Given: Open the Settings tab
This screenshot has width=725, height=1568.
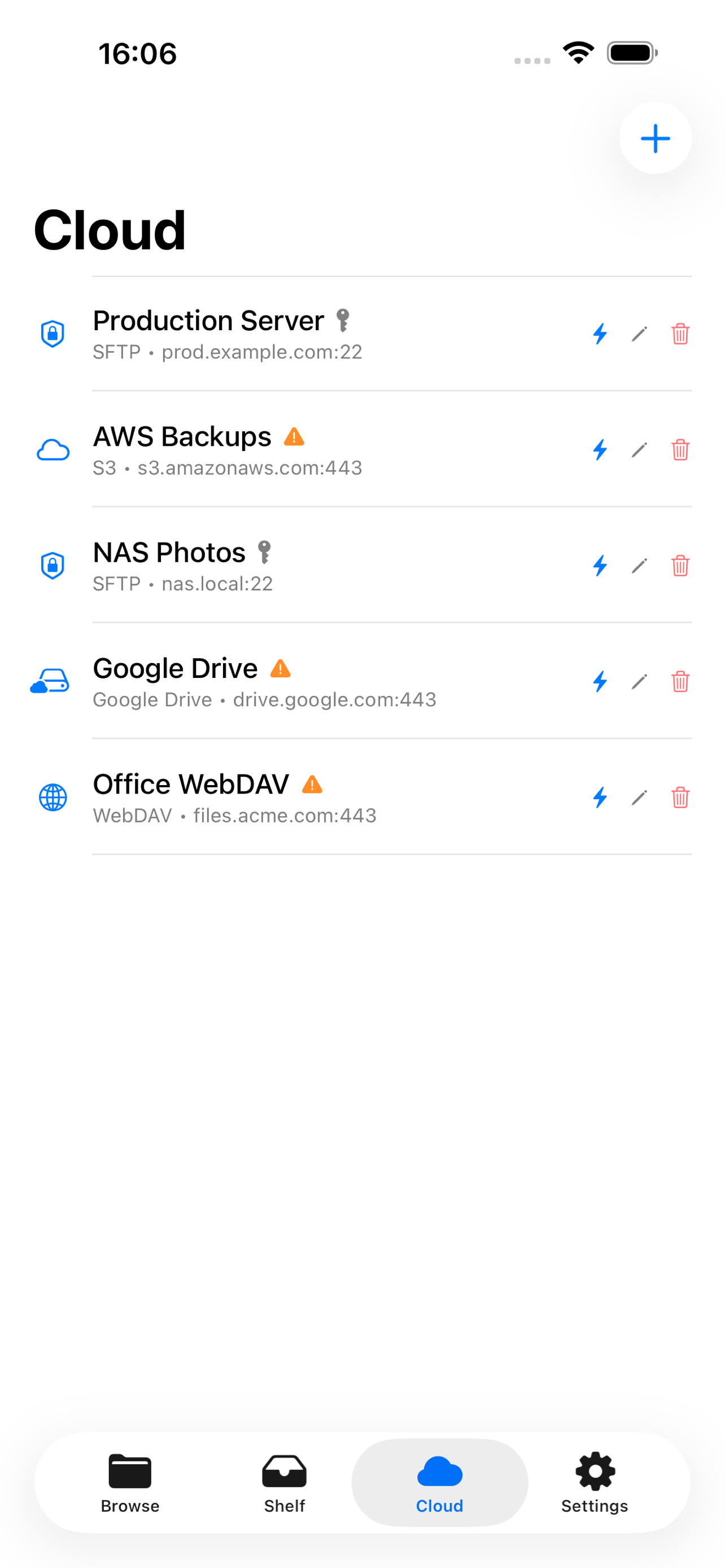Looking at the screenshot, I should click(595, 1483).
